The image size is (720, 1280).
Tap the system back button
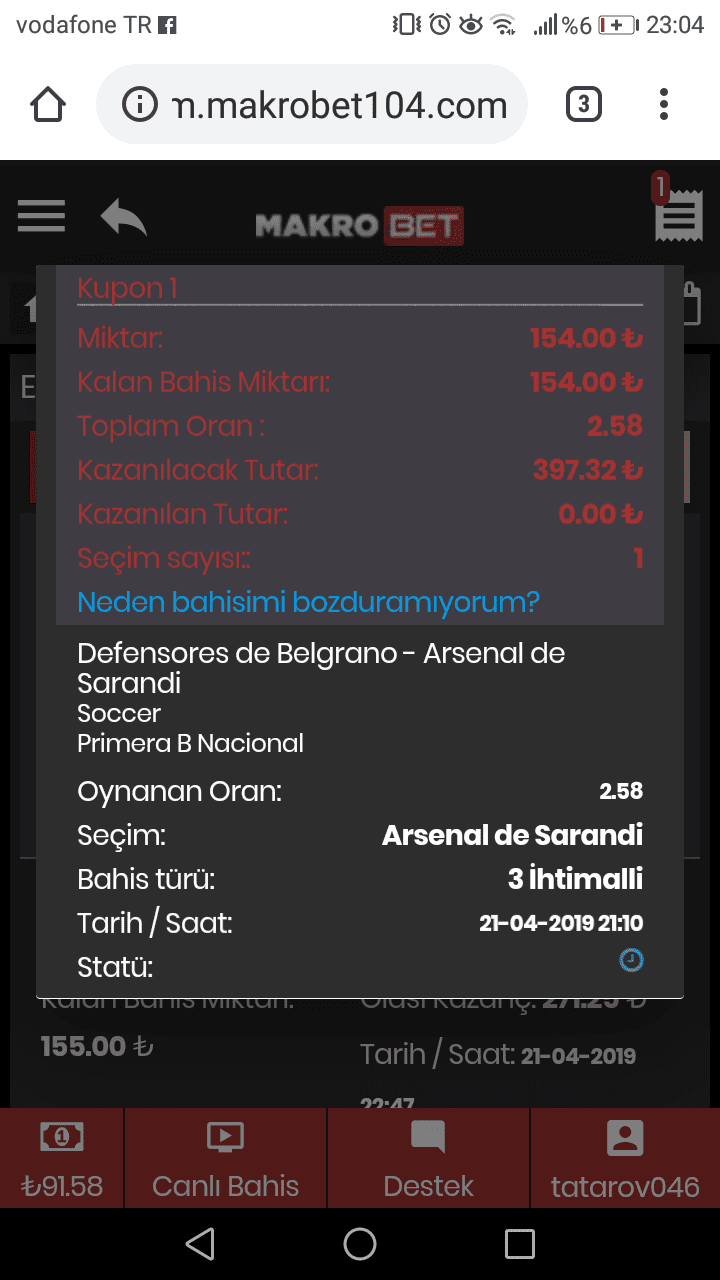point(200,1244)
